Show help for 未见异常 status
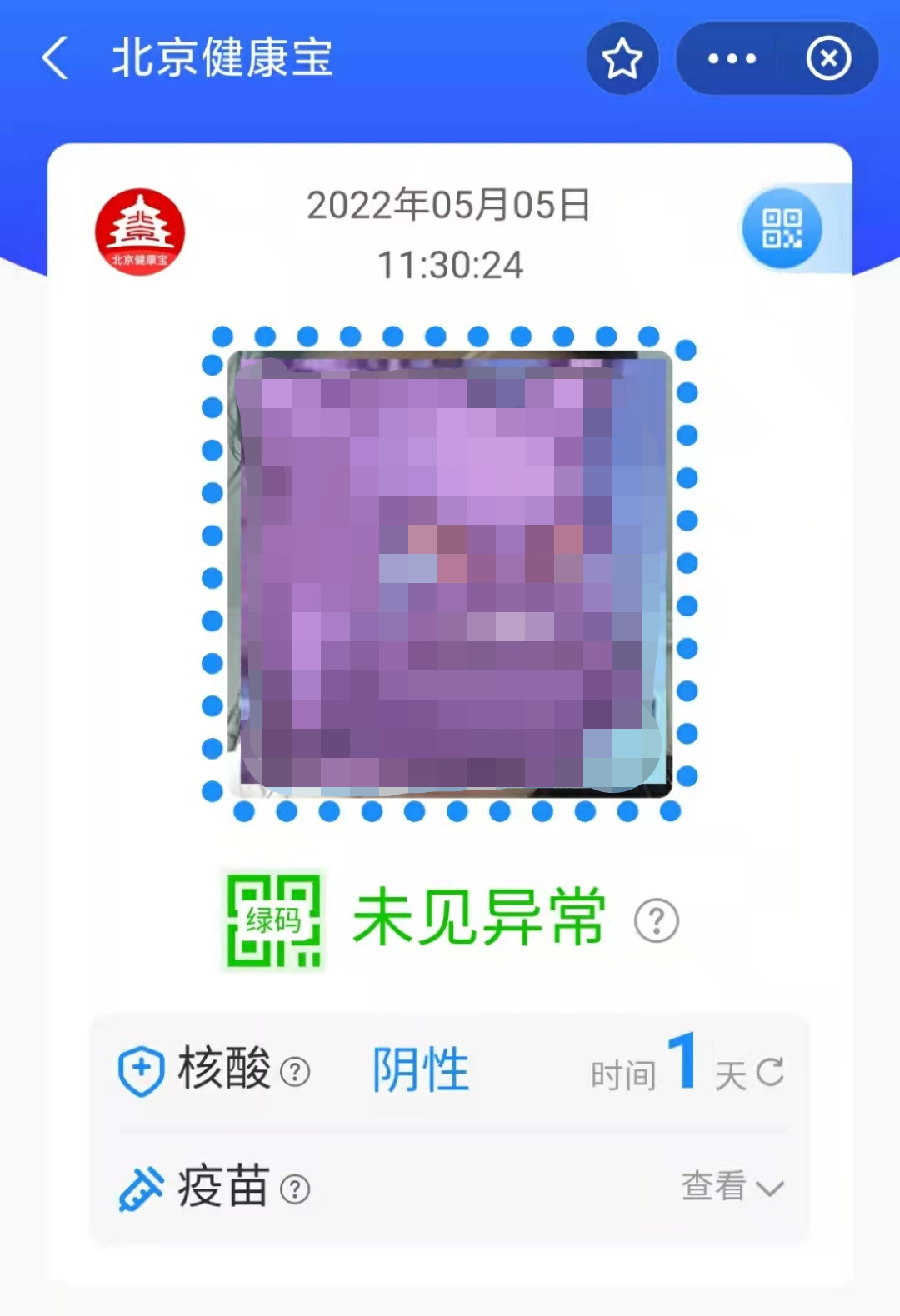 click(657, 921)
